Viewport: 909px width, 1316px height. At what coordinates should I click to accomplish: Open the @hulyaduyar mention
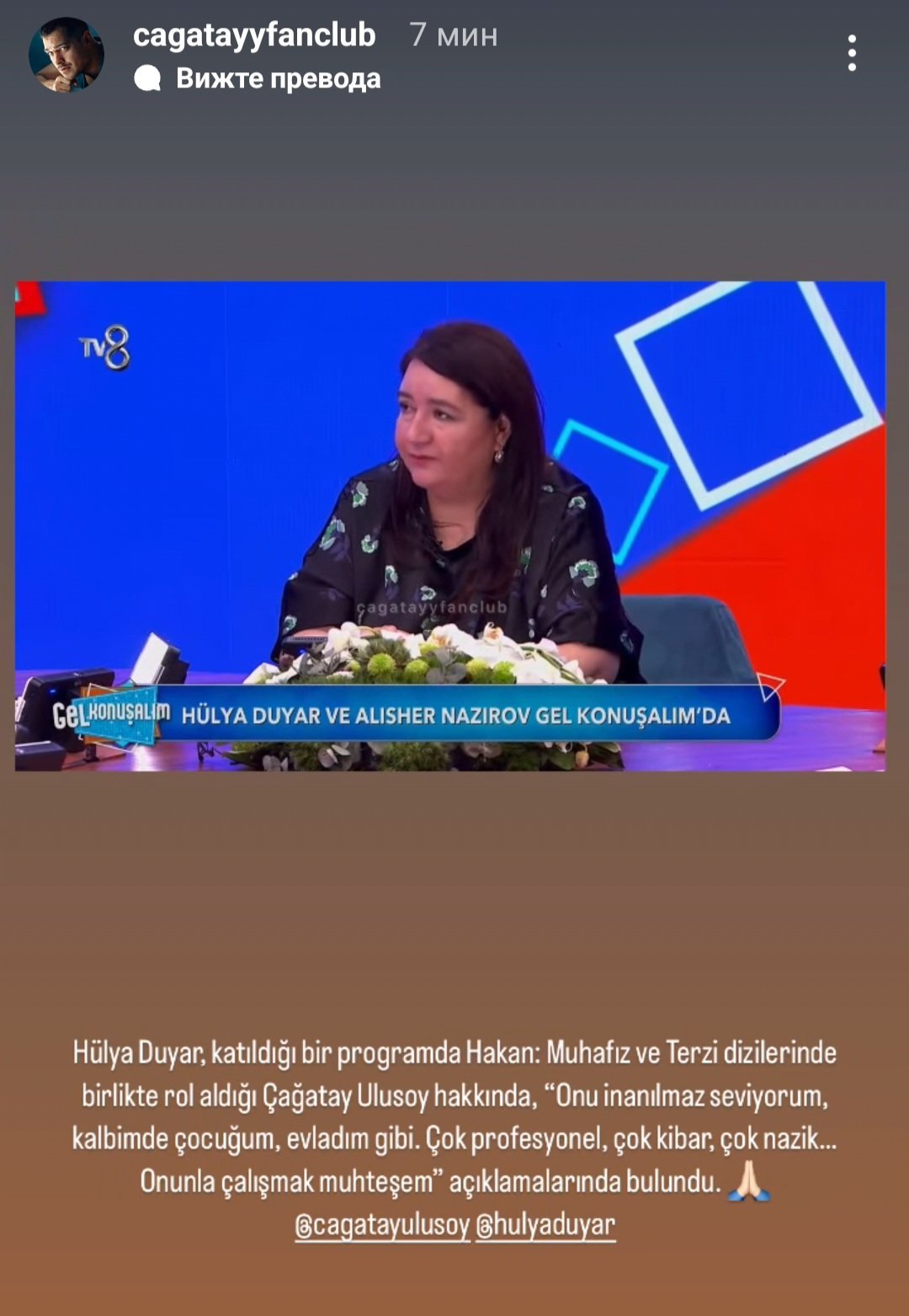[x=545, y=1224]
